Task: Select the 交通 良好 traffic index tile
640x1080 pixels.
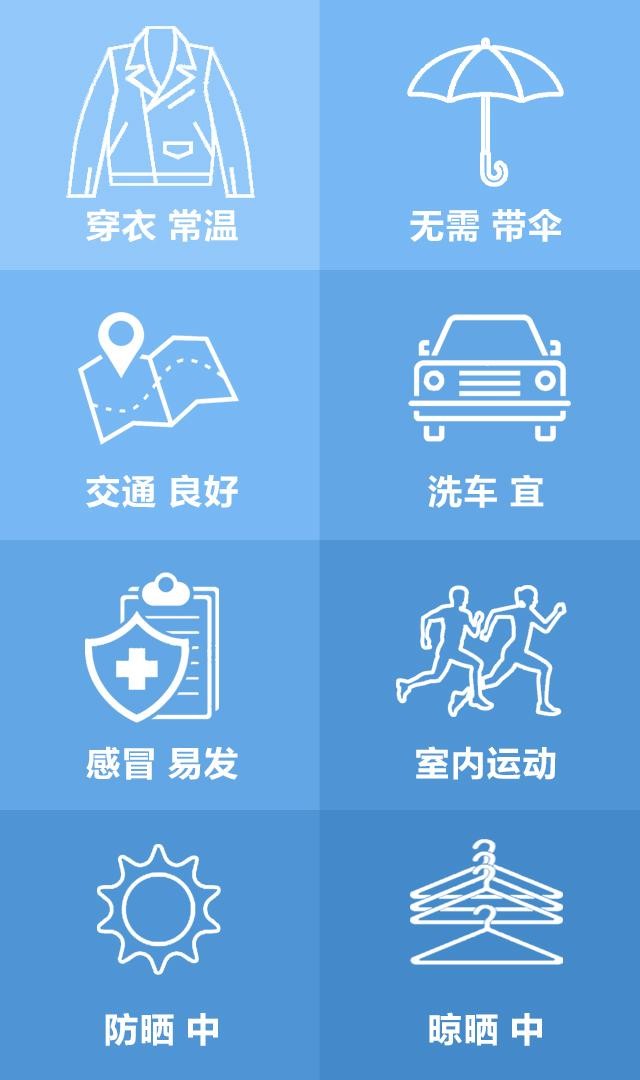Action: (x=160, y=405)
